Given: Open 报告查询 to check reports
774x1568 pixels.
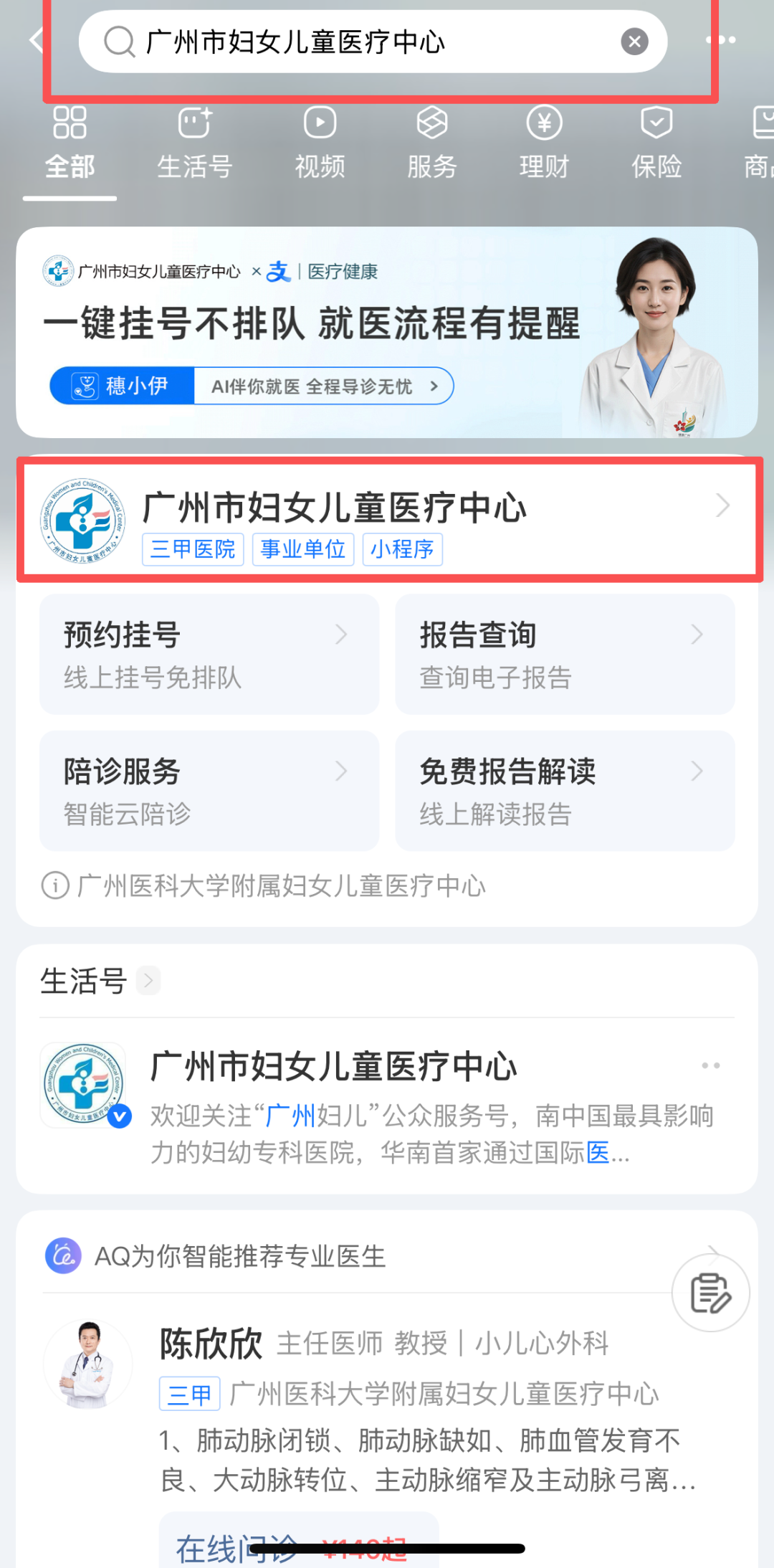Looking at the screenshot, I should click(565, 654).
